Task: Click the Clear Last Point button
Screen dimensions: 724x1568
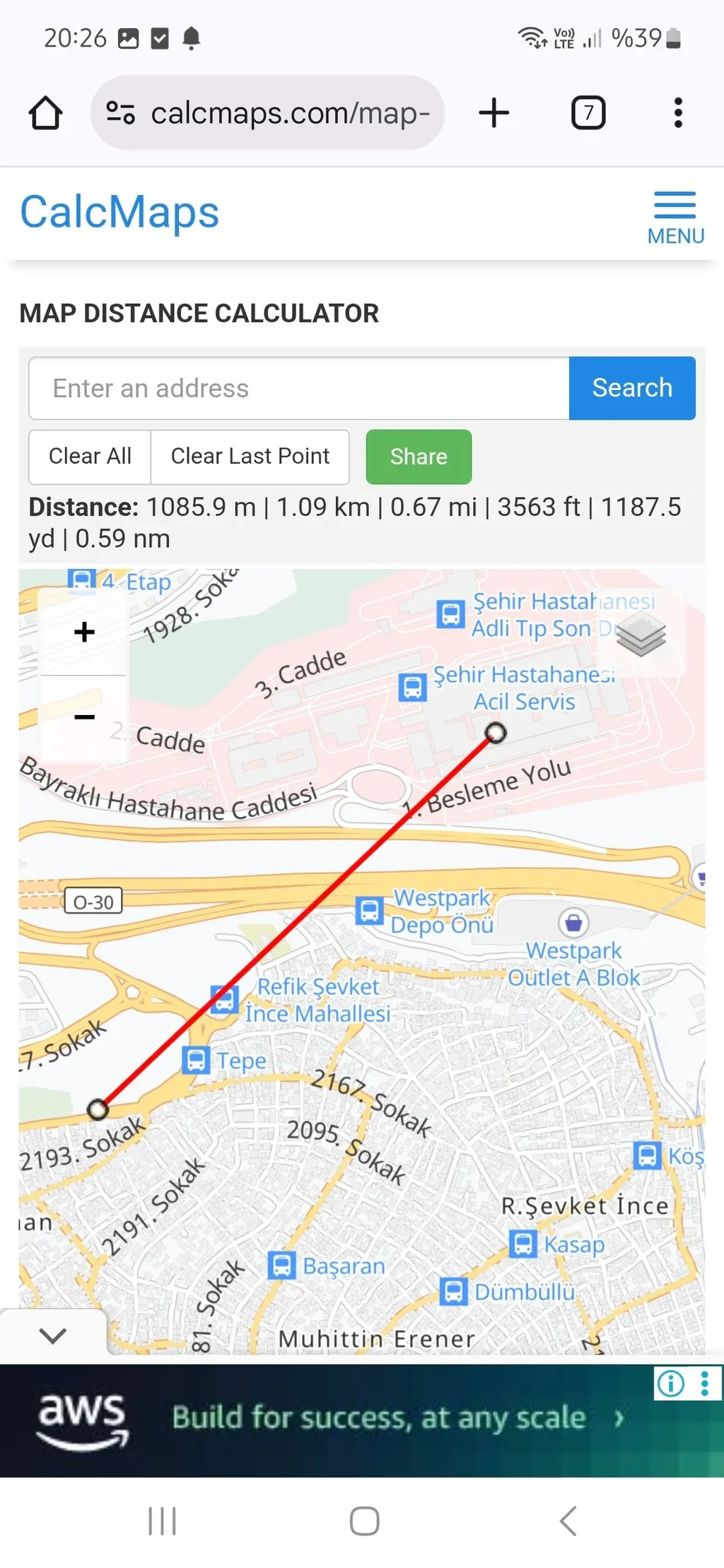Action: coord(249,456)
